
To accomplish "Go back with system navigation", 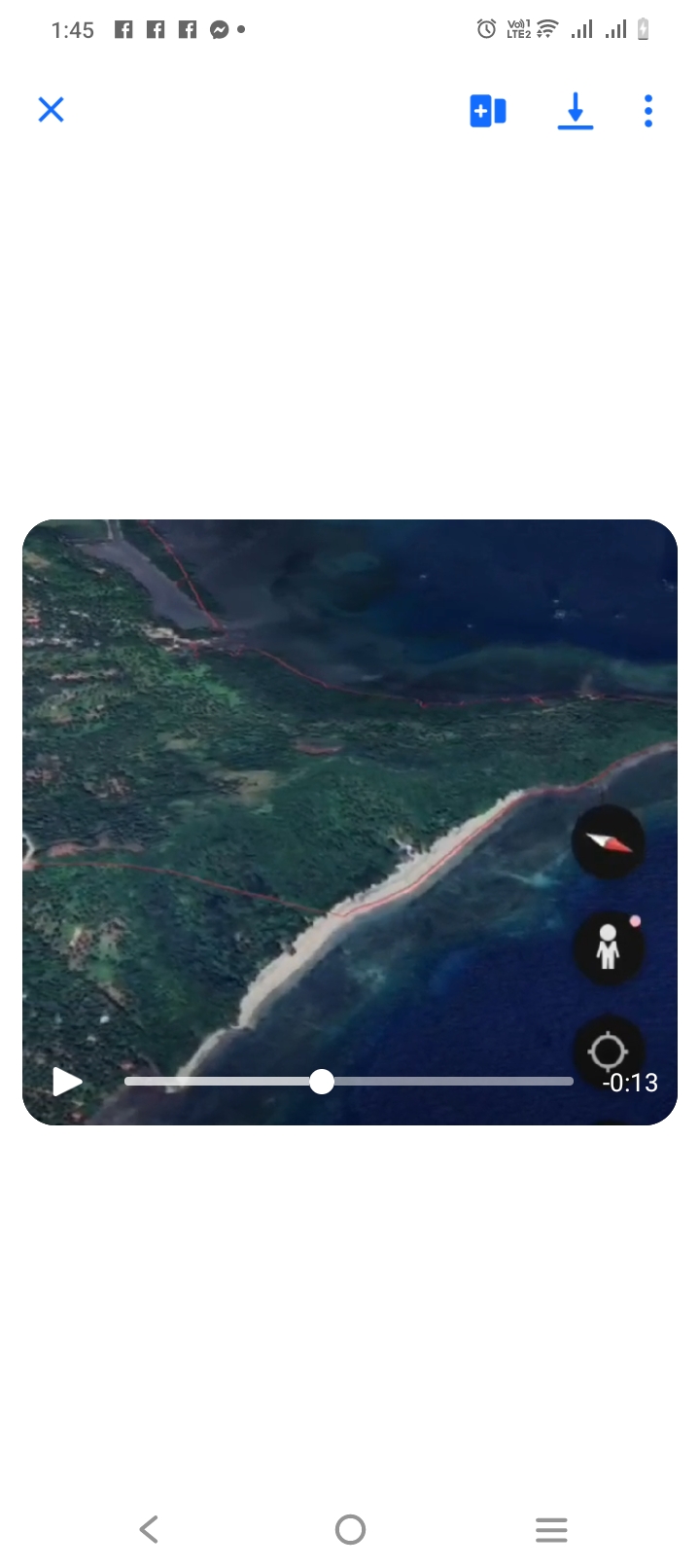I will pyautogui.click(x=149, y=1529).
